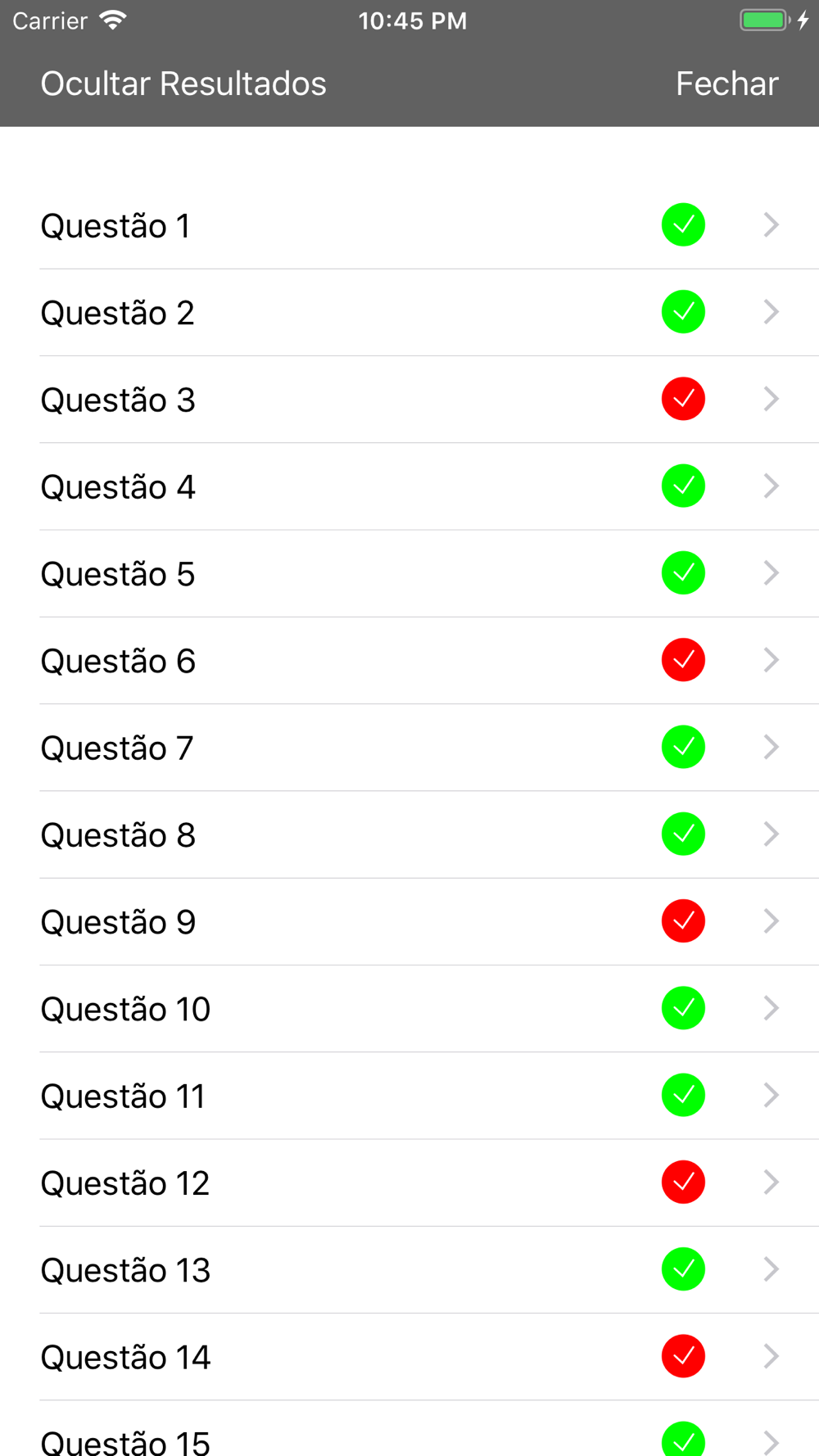Open Questão 10
The image size is (819, 1456).
coord(409,1009)
